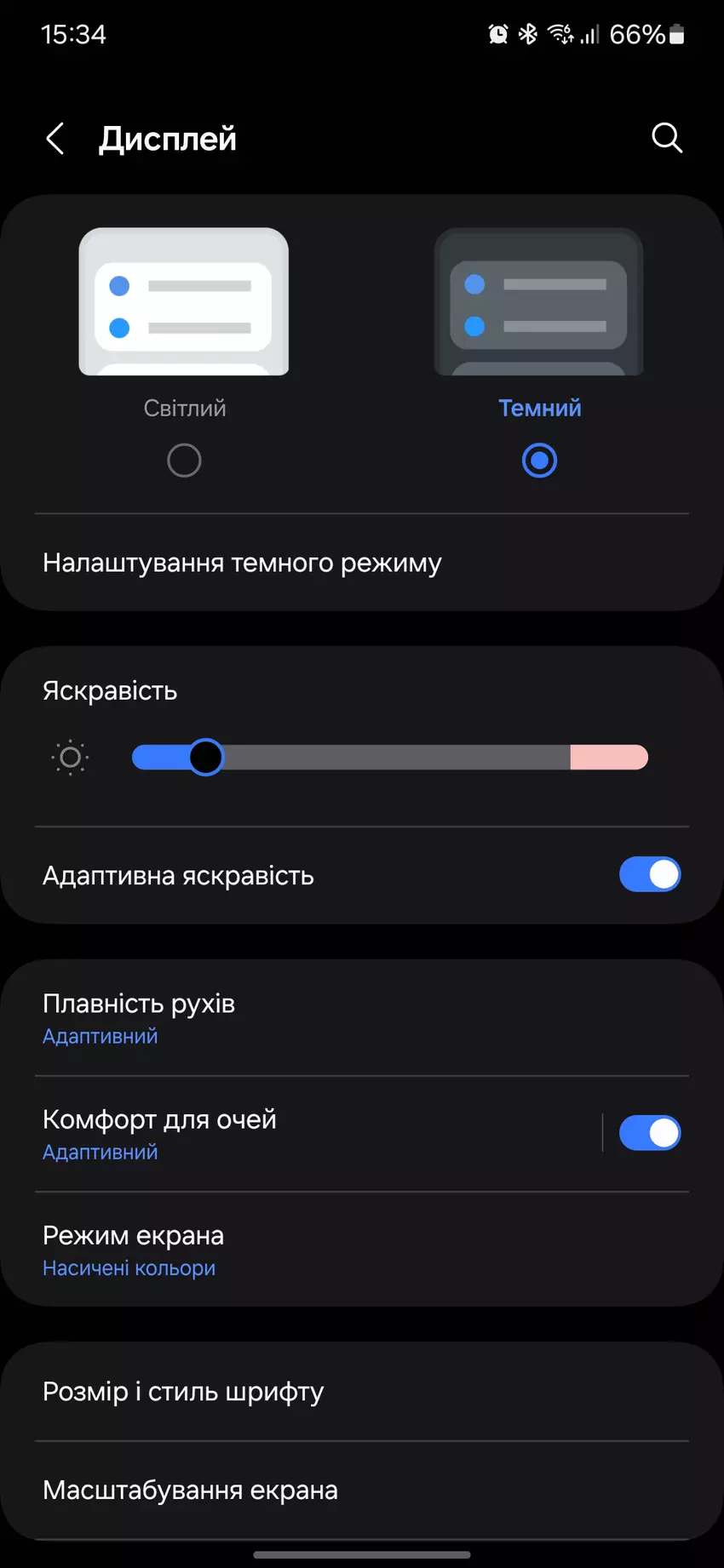This screenshot has height=1568, width=724.
Task: Tap the Темний theme preview image
Action: [539, 301]
